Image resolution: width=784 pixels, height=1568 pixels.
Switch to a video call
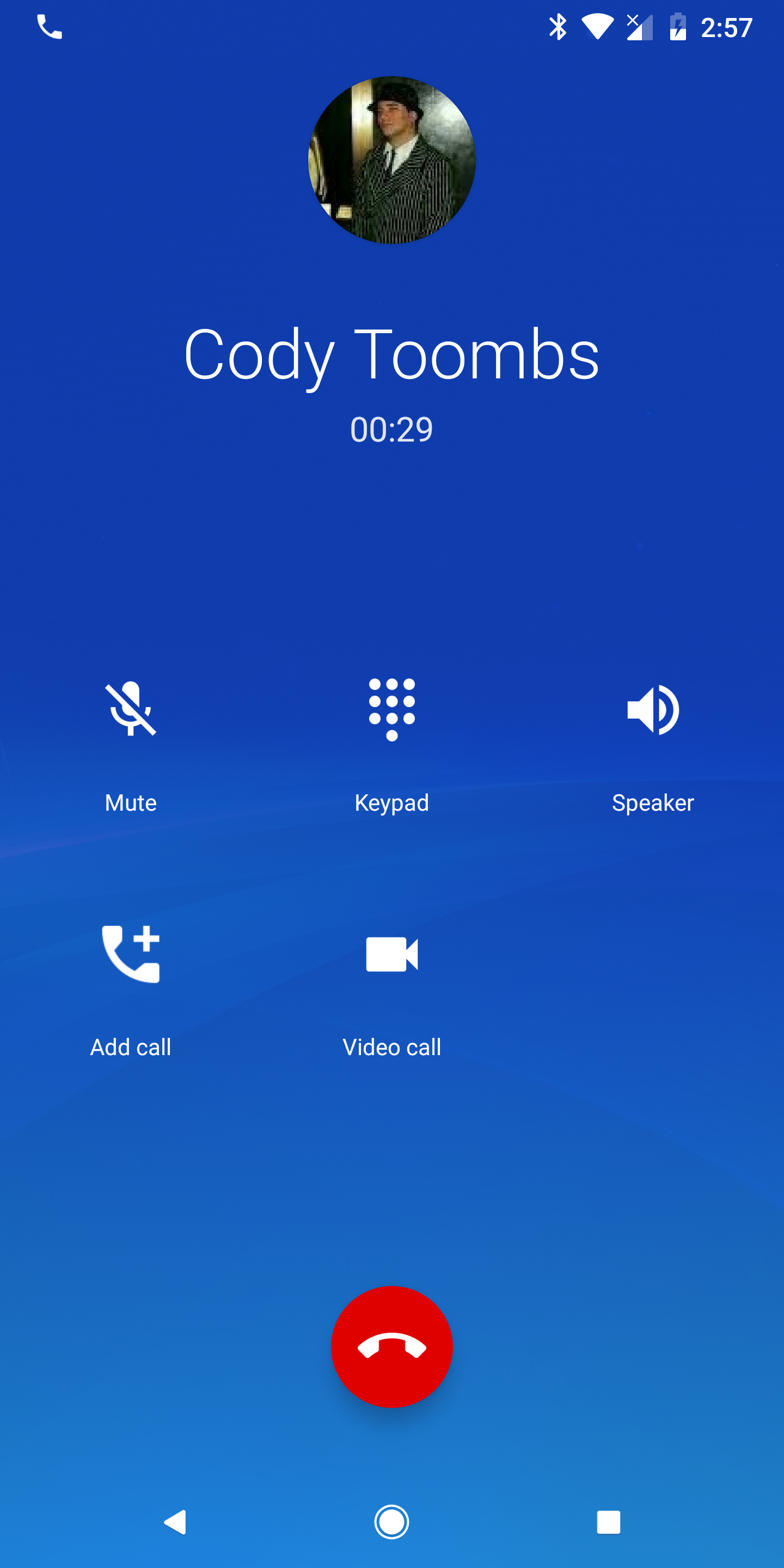pos(391,954)
